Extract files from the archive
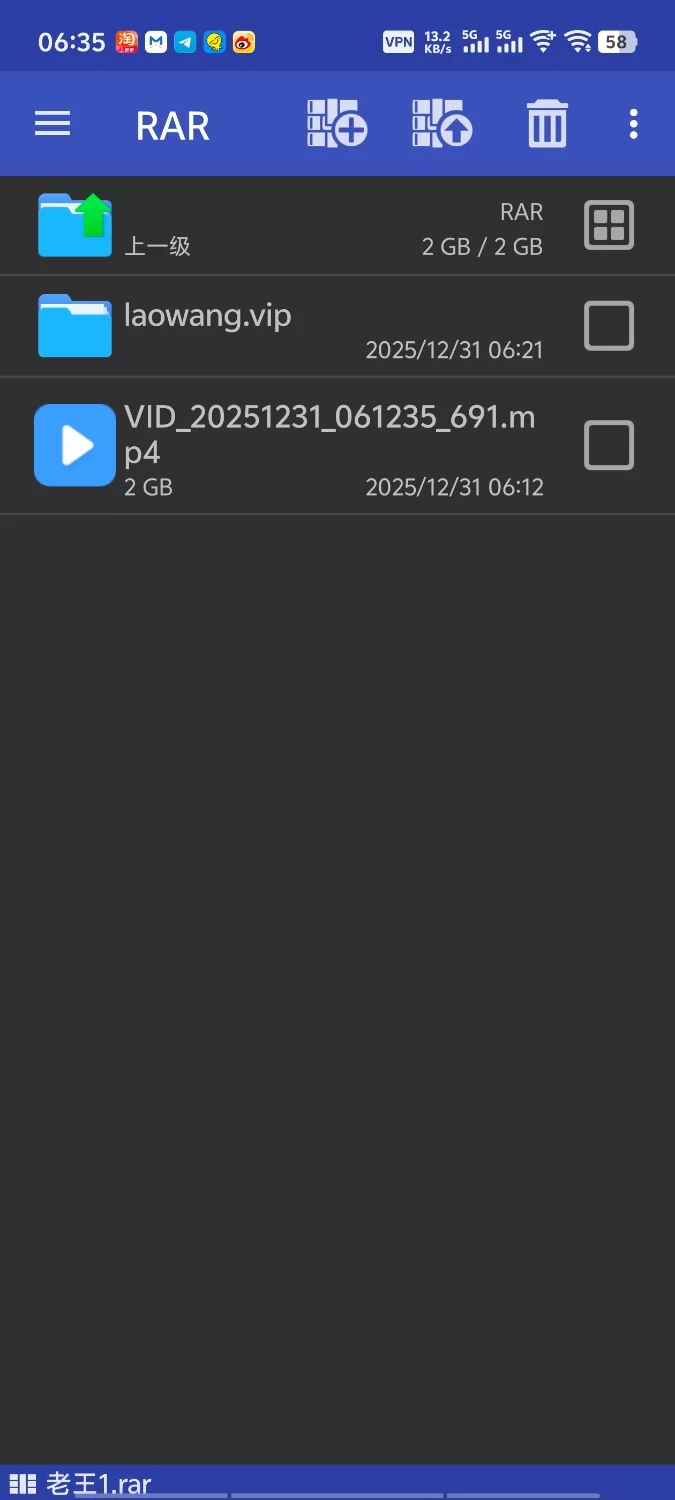675x1500 pixels. click(x=442, y=124)
